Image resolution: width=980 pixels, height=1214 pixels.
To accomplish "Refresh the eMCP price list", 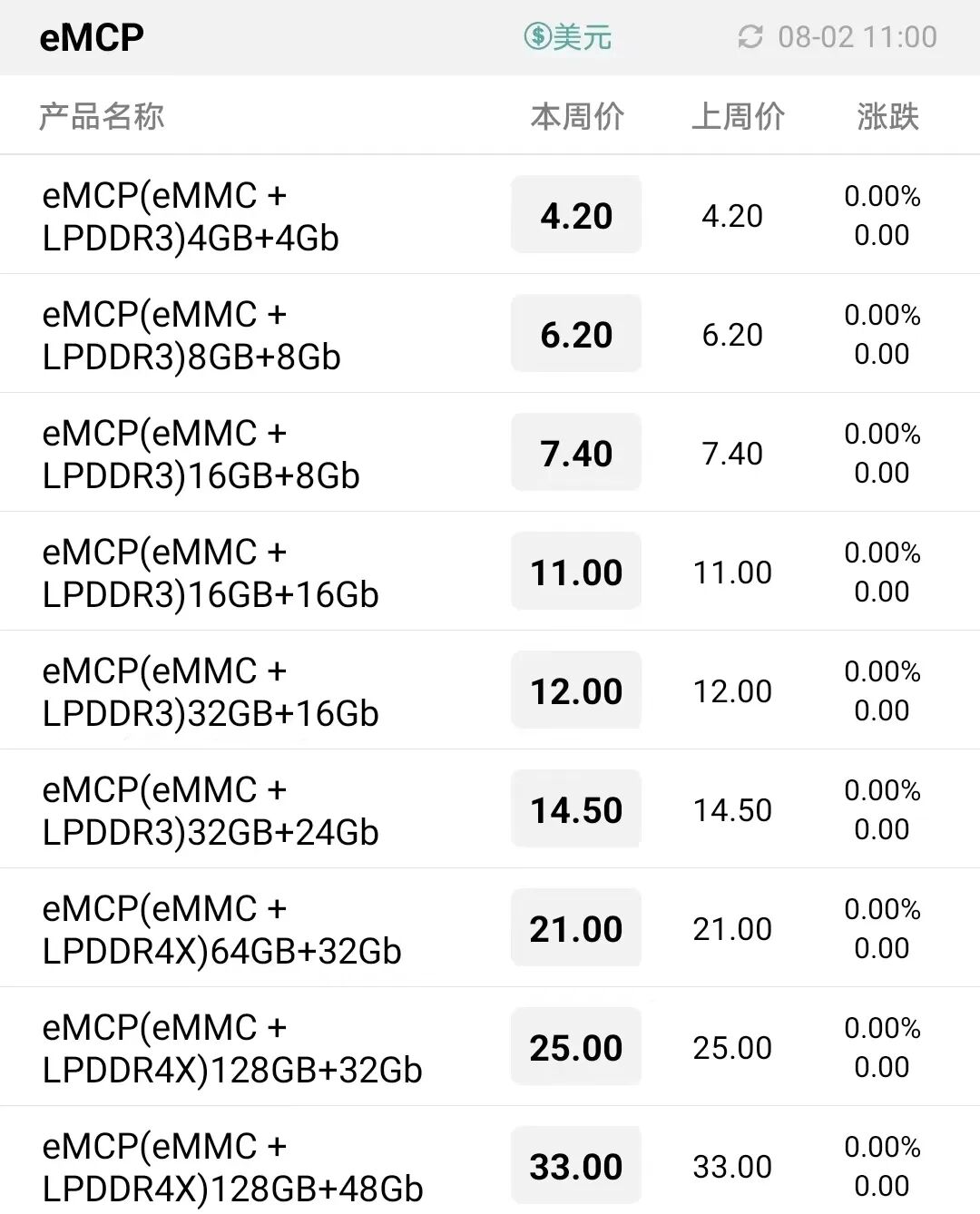I will click(750, 37).
